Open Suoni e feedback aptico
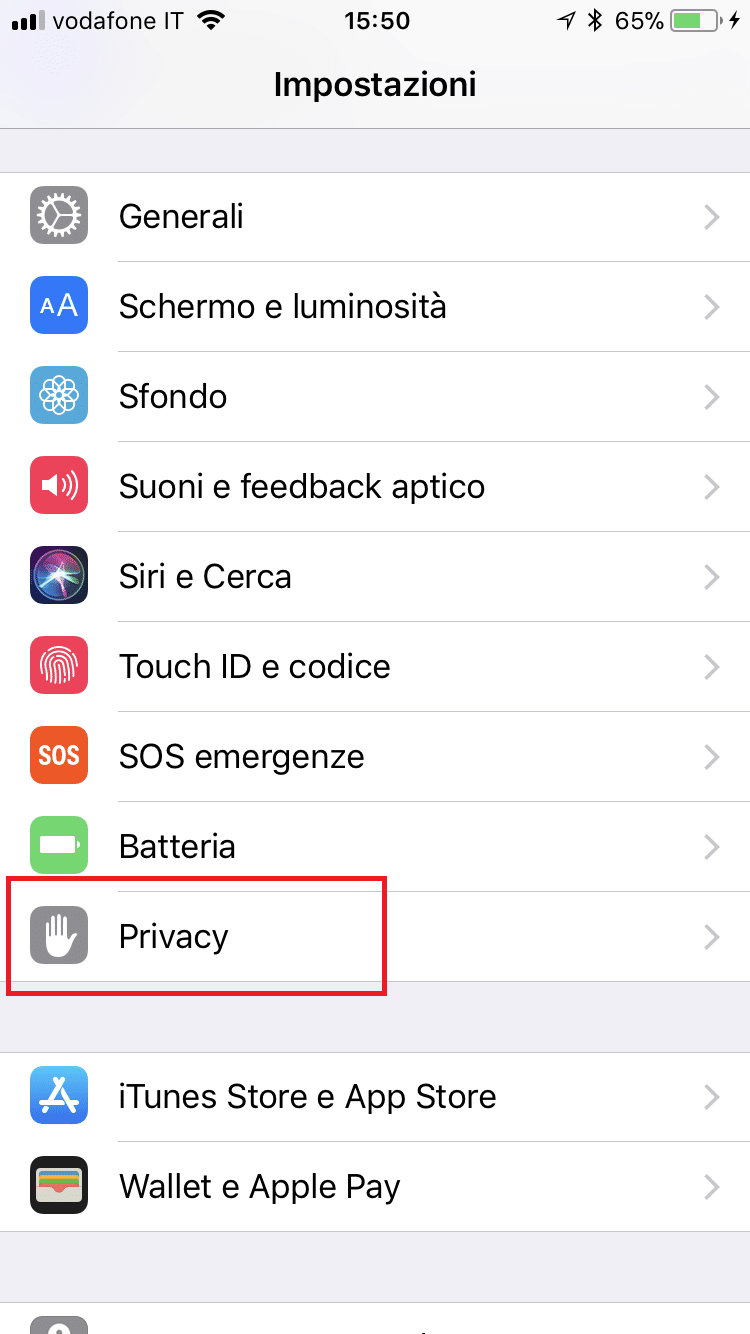750x1334 pixels. [x=375, y=487]
